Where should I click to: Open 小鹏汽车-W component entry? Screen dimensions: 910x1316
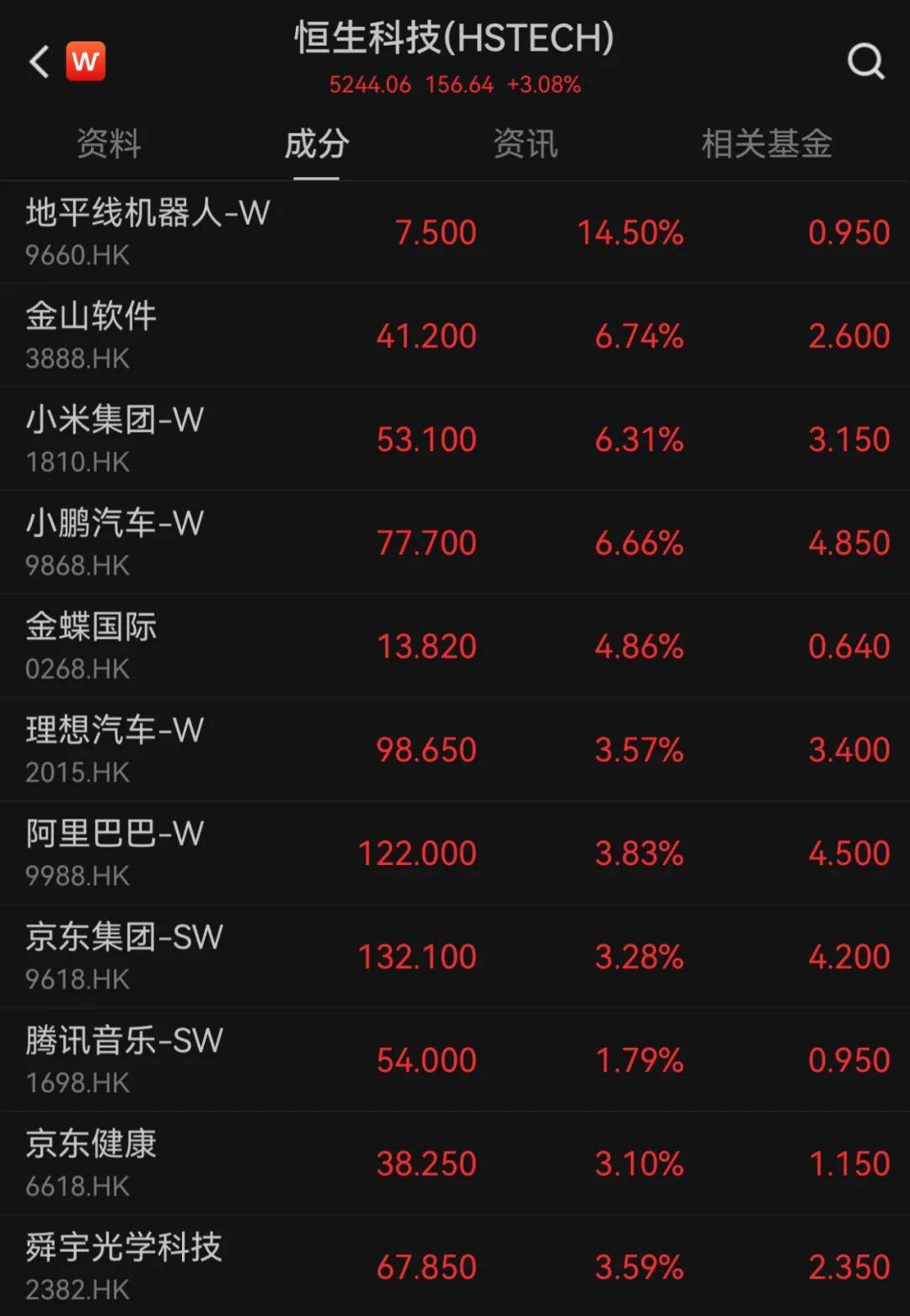click(x=455, y=541)
